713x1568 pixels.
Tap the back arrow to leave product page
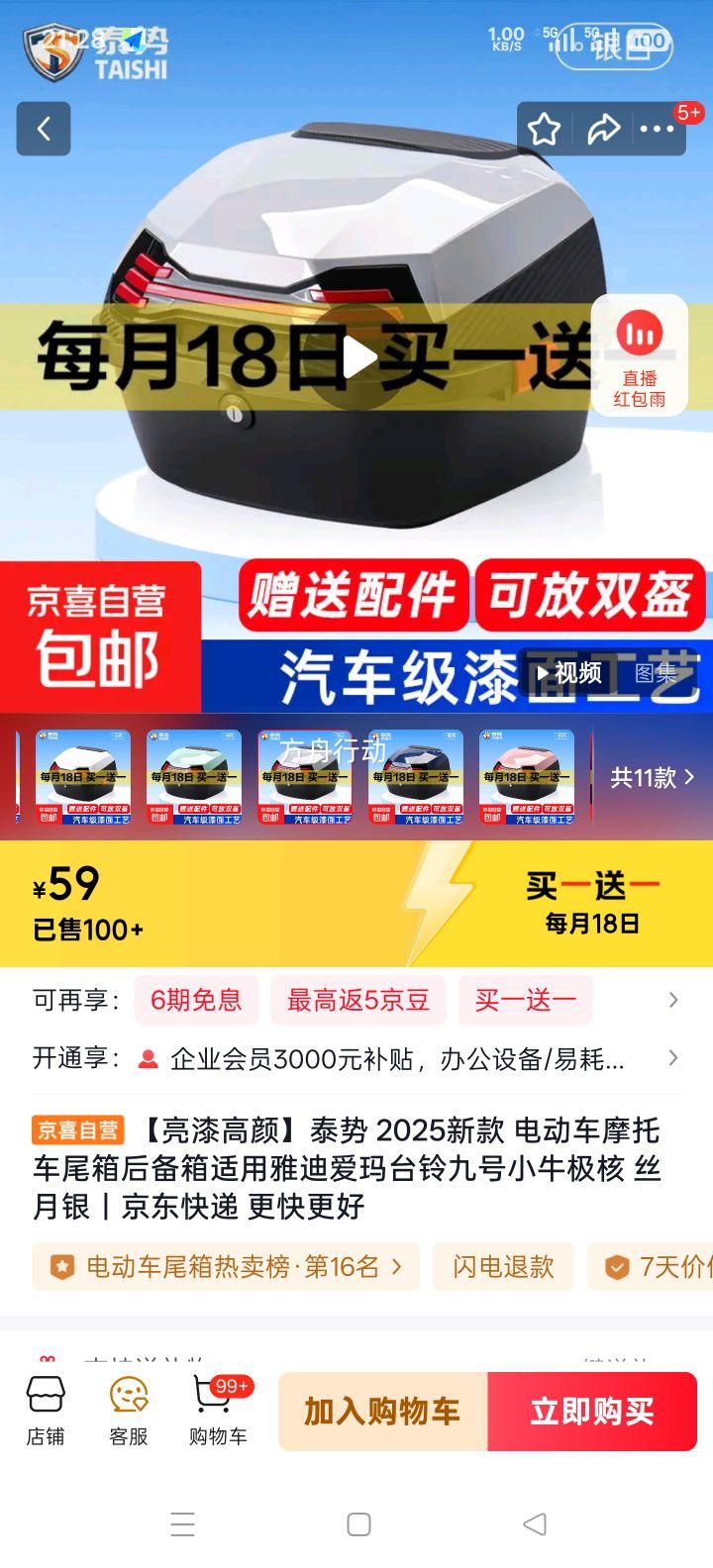[43, 130]
